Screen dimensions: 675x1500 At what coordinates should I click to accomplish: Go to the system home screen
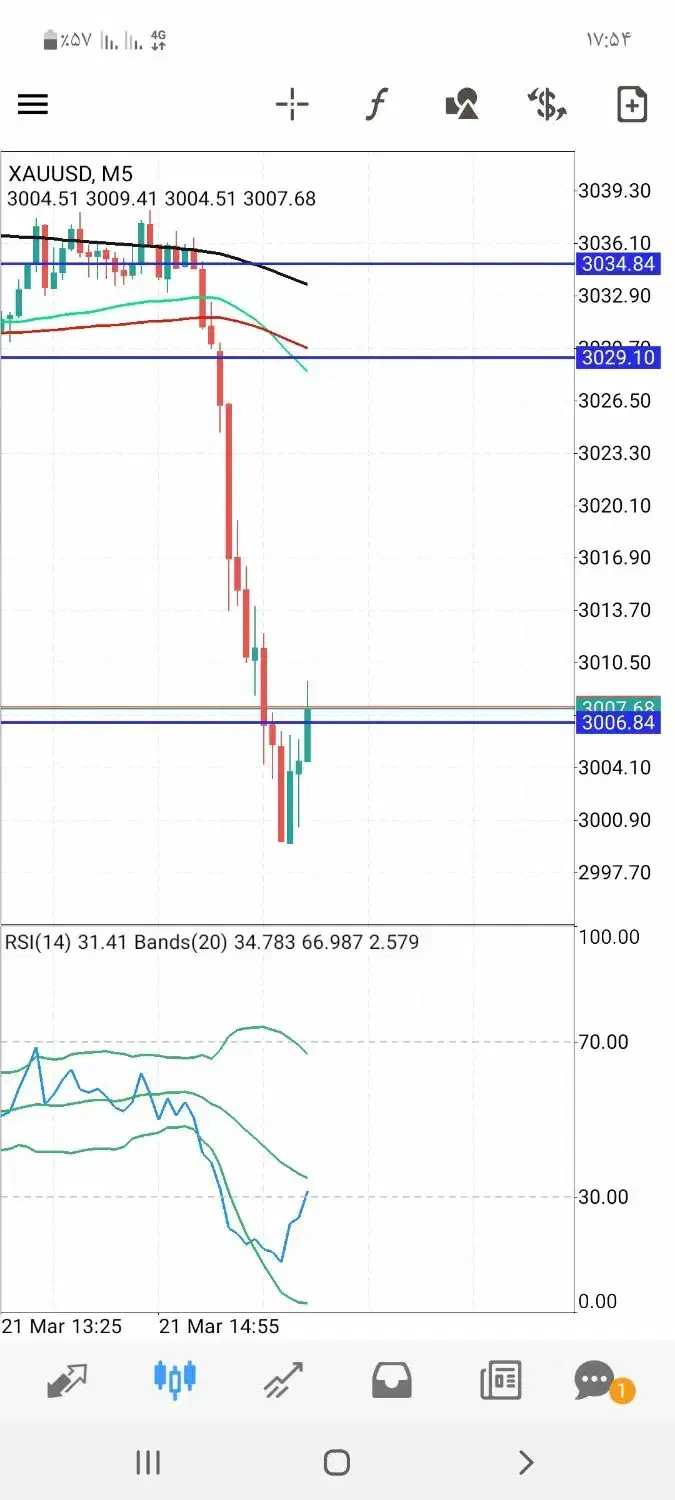(x=337, y=1463)
